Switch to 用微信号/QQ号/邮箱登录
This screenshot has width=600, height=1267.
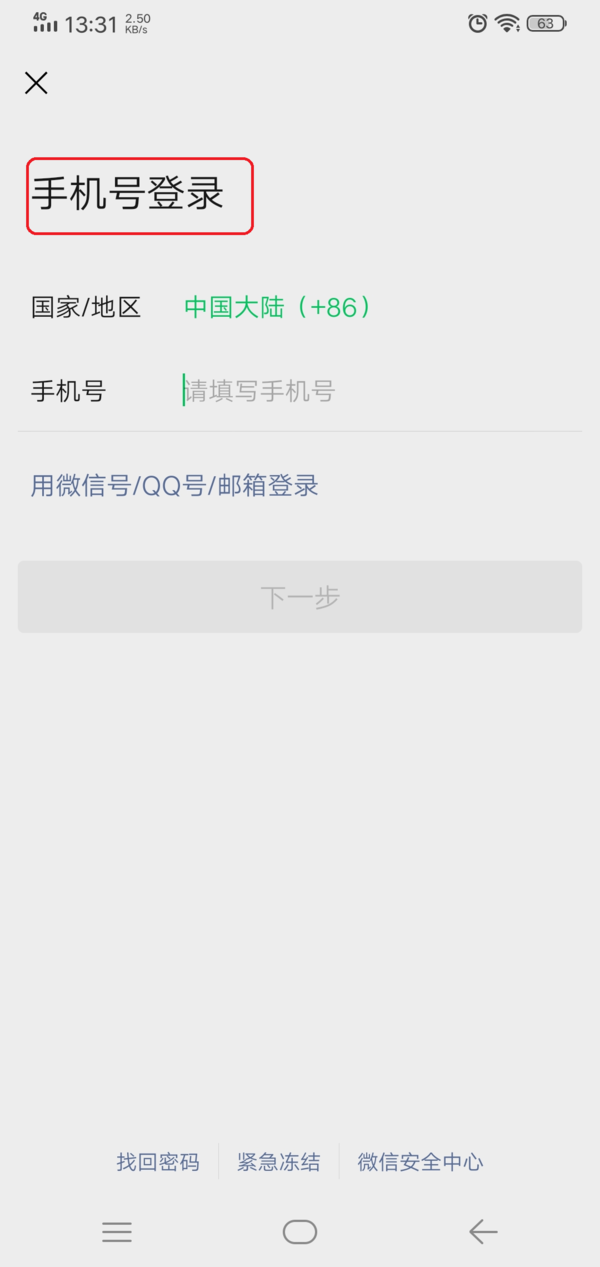tap(175, 486)
